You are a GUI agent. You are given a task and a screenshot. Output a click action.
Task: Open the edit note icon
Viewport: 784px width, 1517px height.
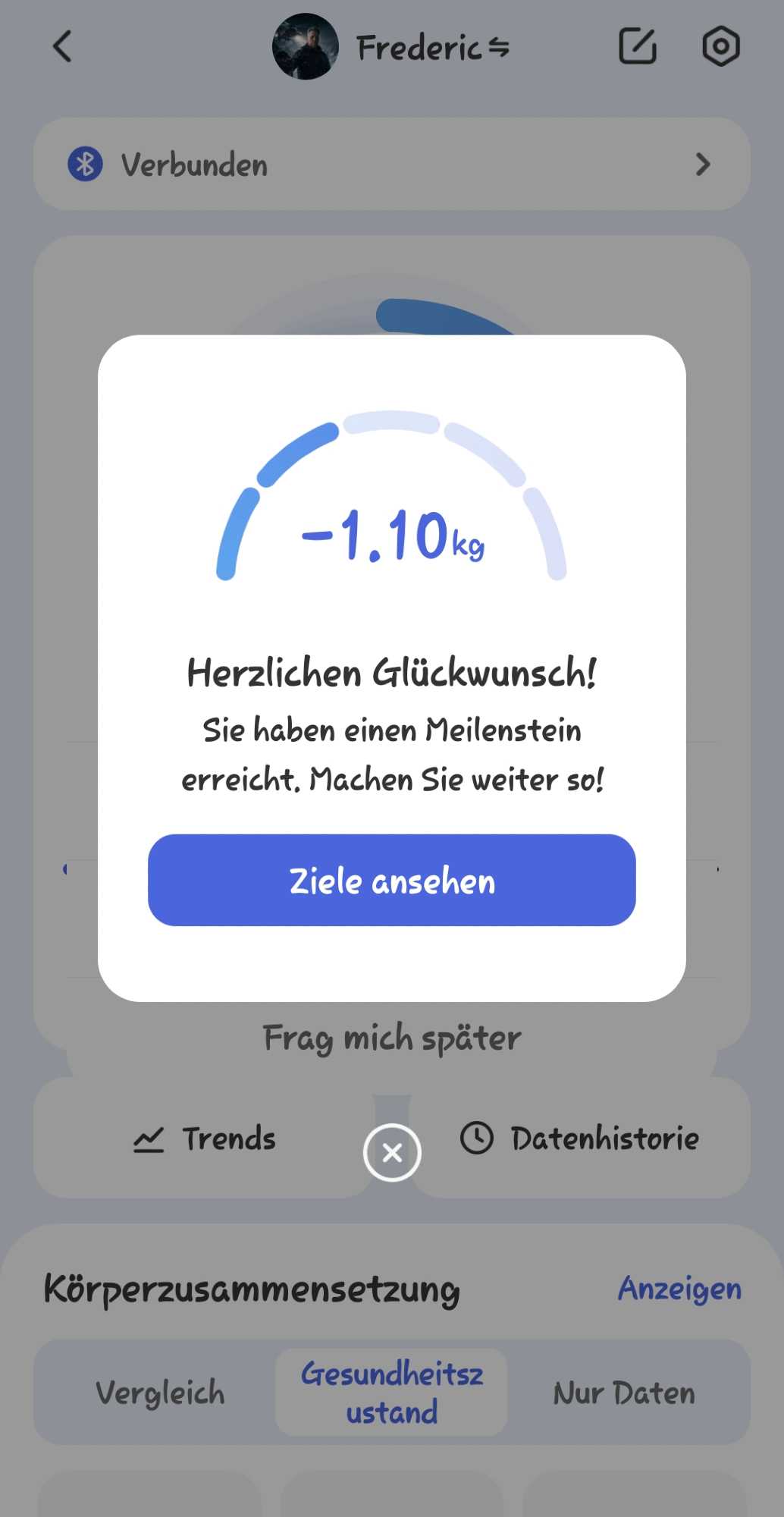pos(637,46)
